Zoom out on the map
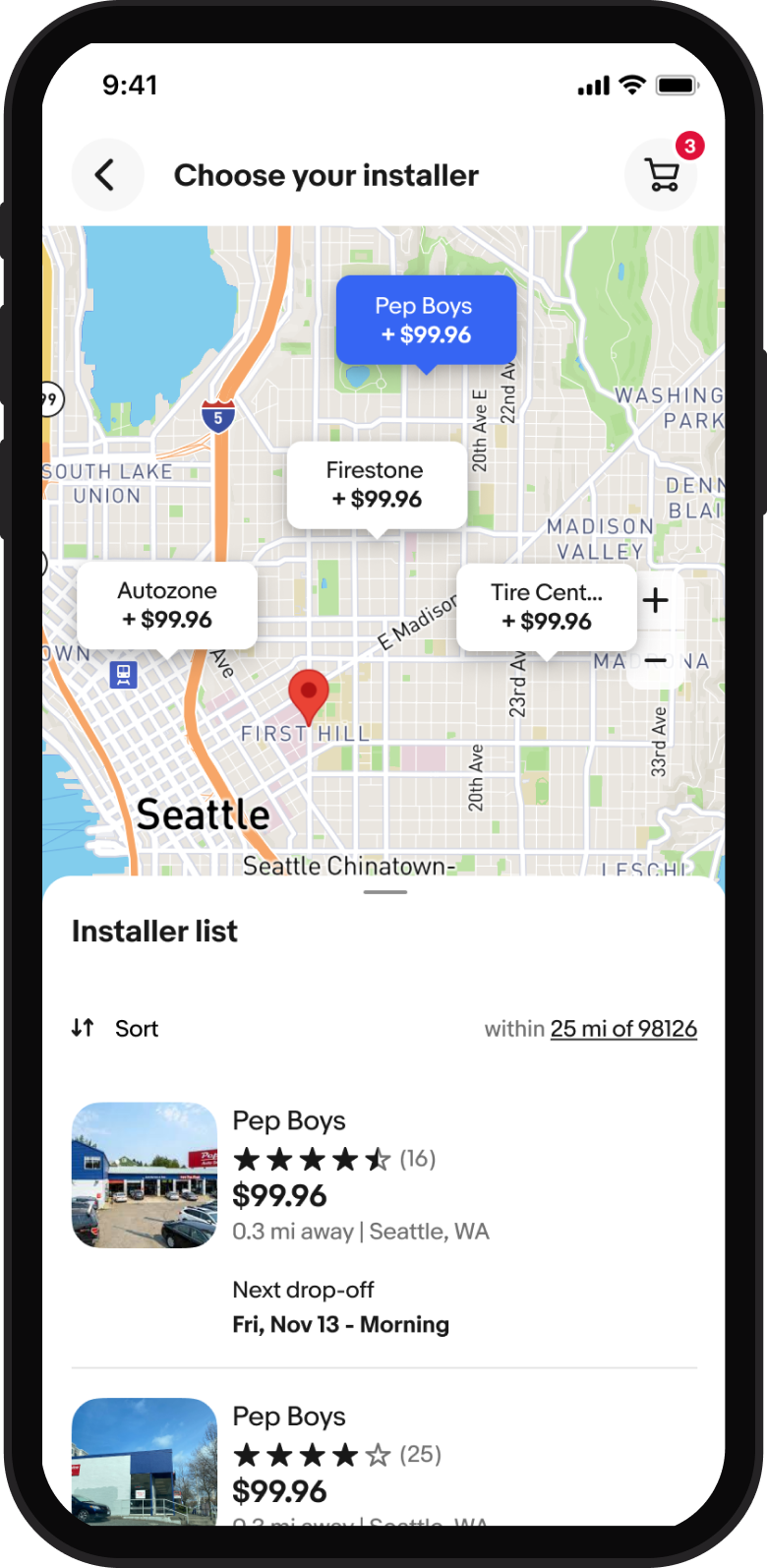The width and height of the screenshot is (767, 1568). (x=656, y=660)
